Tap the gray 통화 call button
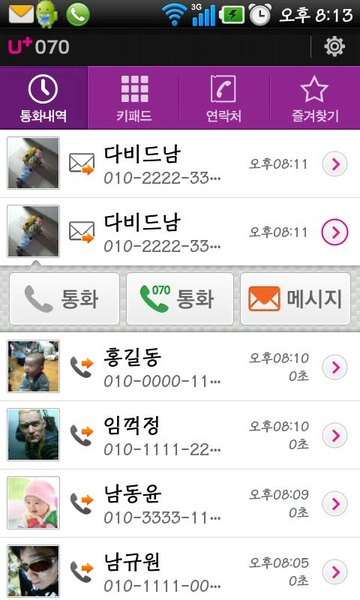The width and height of the screenshot is (360, 600). pos(64,299)
